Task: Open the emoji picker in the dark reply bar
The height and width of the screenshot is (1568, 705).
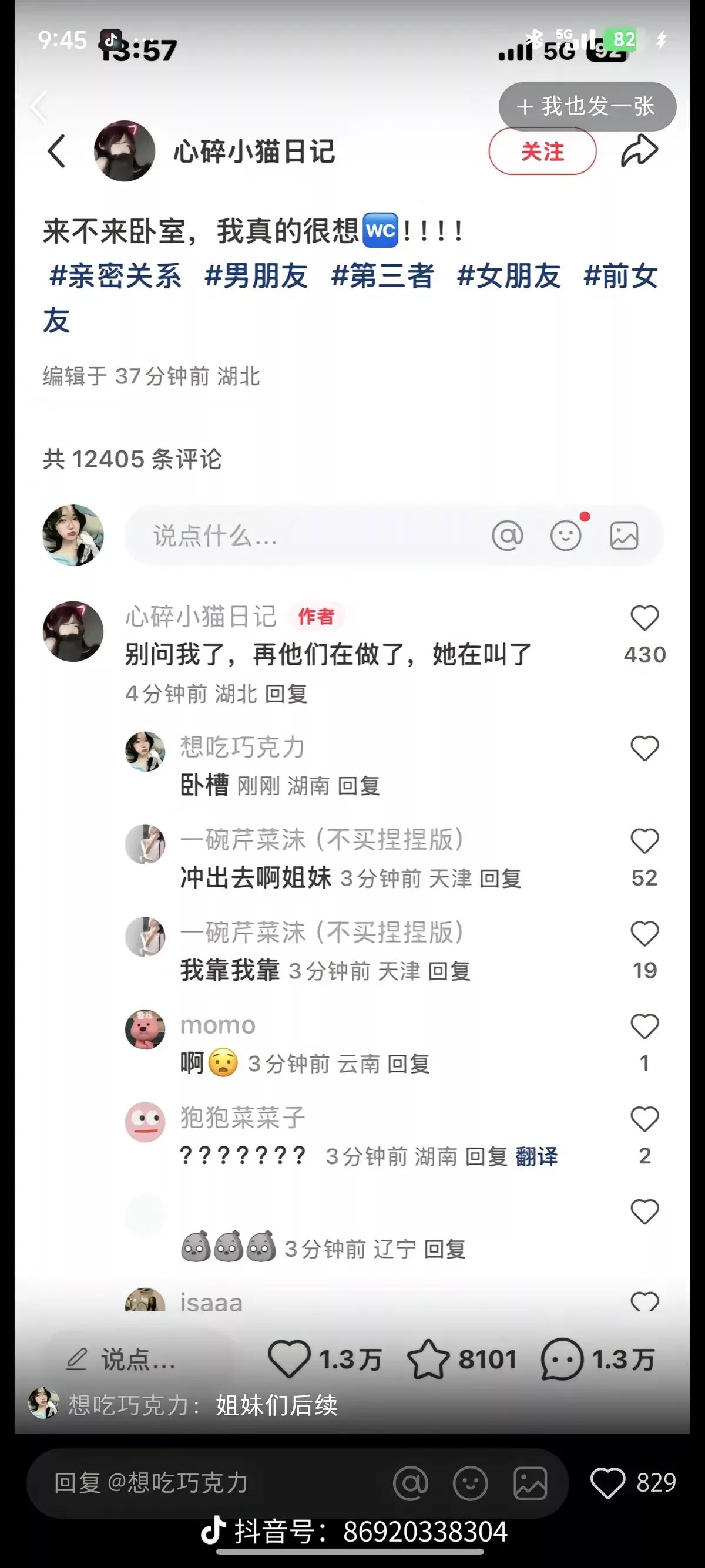Action: click(x=470, y=1483)
